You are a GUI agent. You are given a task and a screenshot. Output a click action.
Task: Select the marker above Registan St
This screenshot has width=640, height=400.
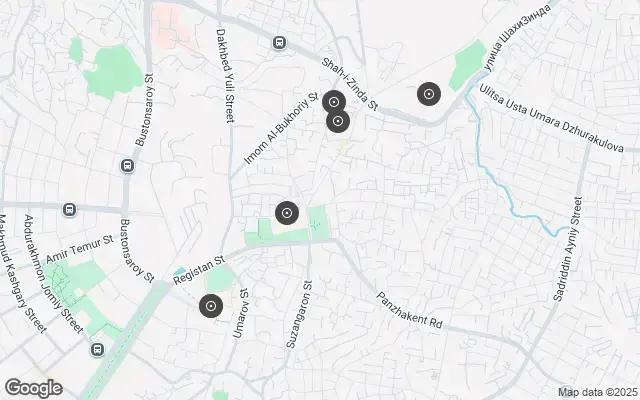tap(287, 212)
